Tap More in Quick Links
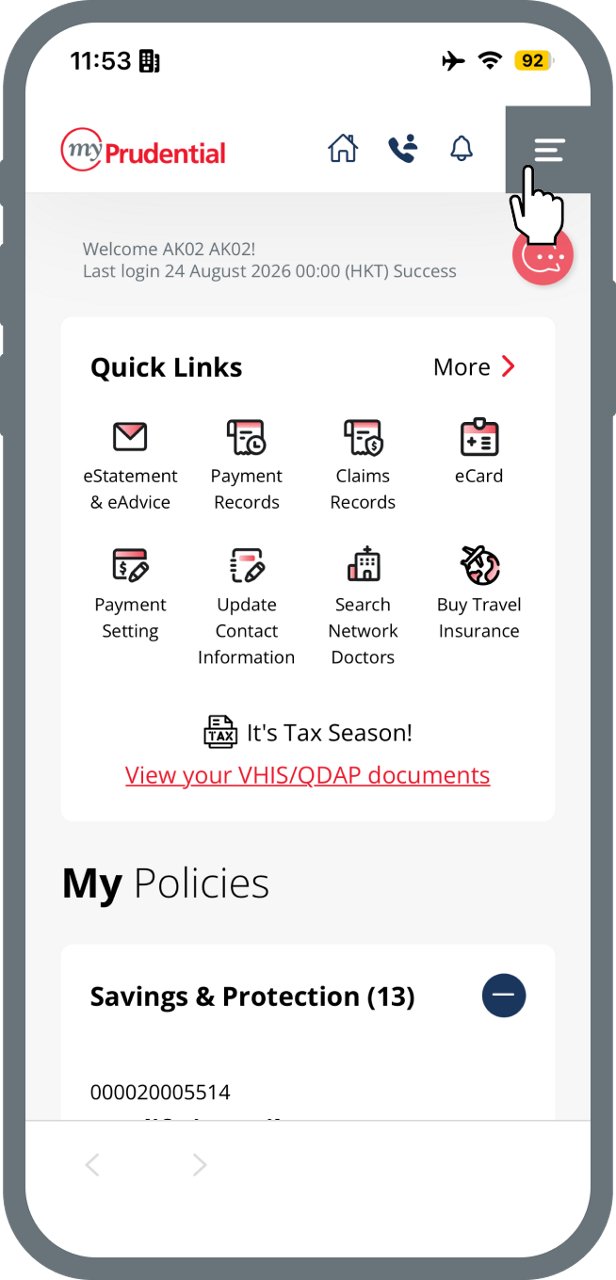 (x=474, y=367)
